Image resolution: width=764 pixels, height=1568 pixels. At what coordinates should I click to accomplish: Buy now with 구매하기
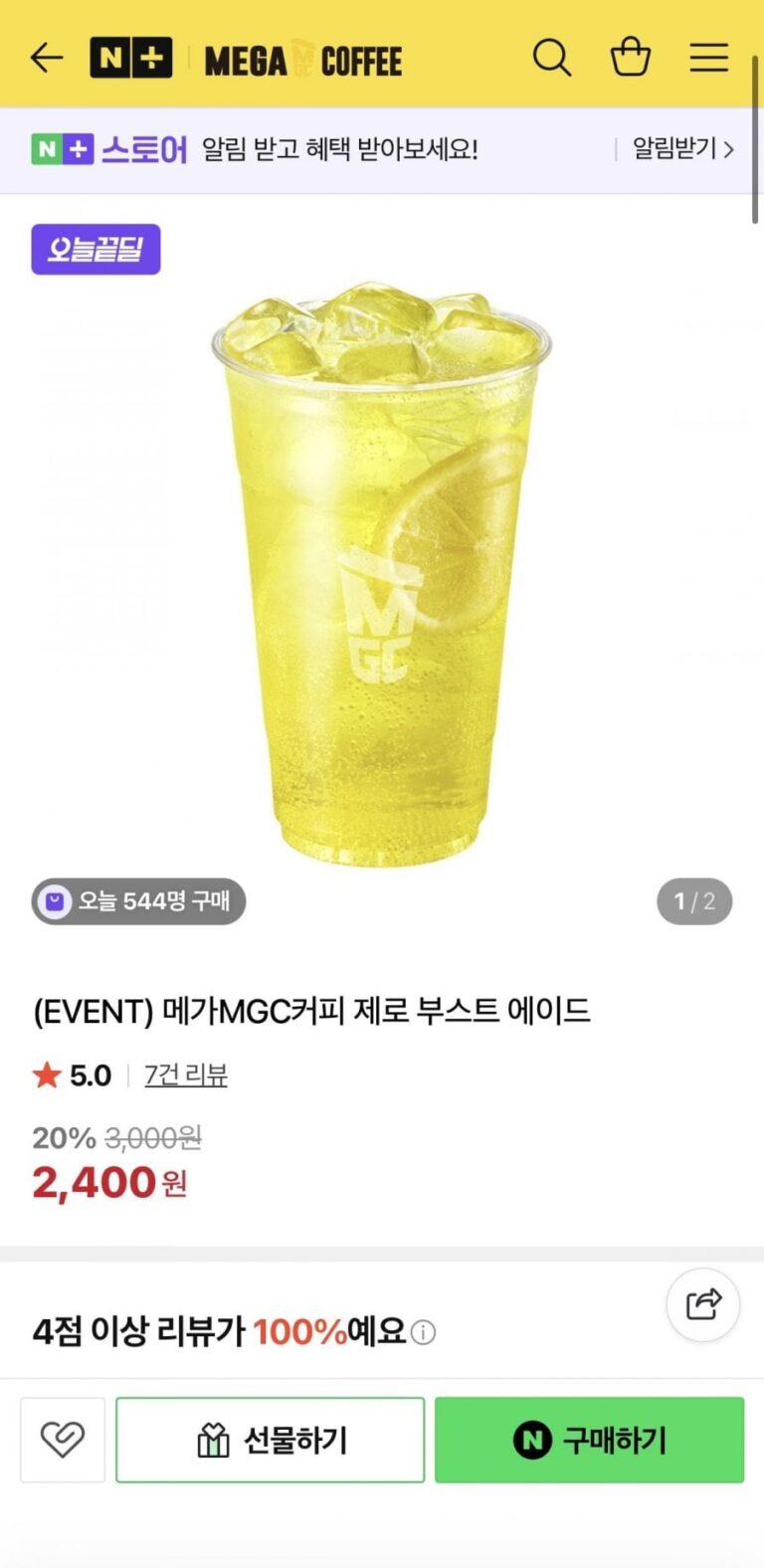tap(589, 1440)
